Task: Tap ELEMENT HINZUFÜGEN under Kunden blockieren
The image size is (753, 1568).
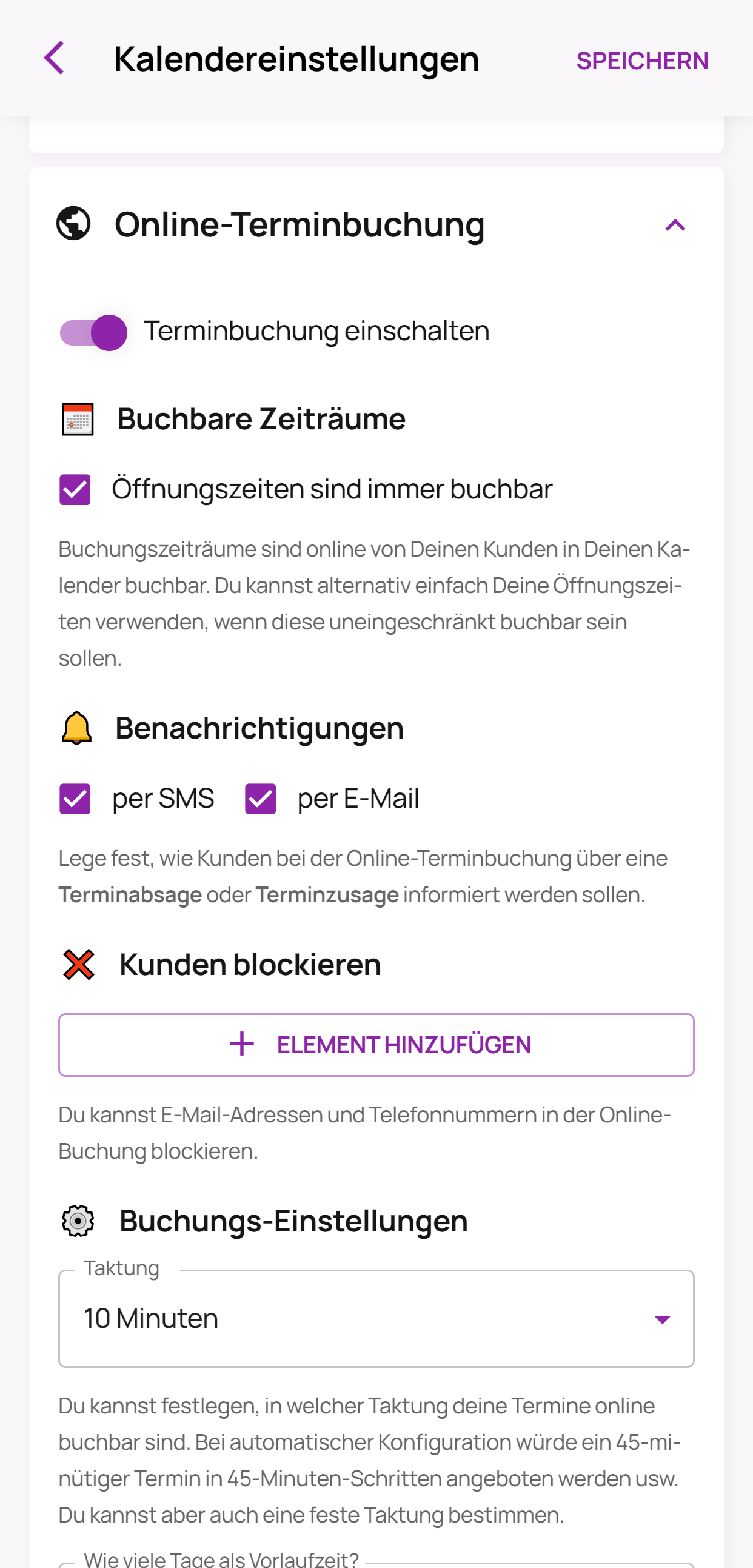Action: click(x=376, y=1045)
